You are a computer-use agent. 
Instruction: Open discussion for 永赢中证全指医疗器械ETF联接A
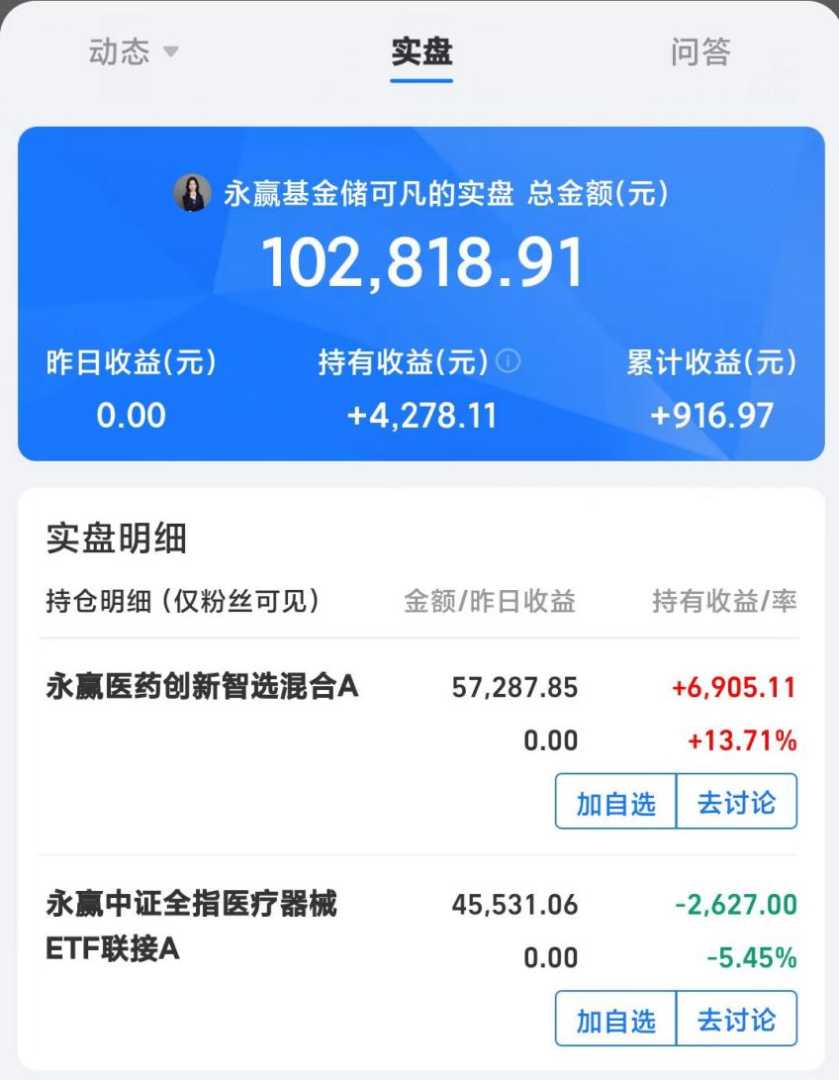point(737,1019)
